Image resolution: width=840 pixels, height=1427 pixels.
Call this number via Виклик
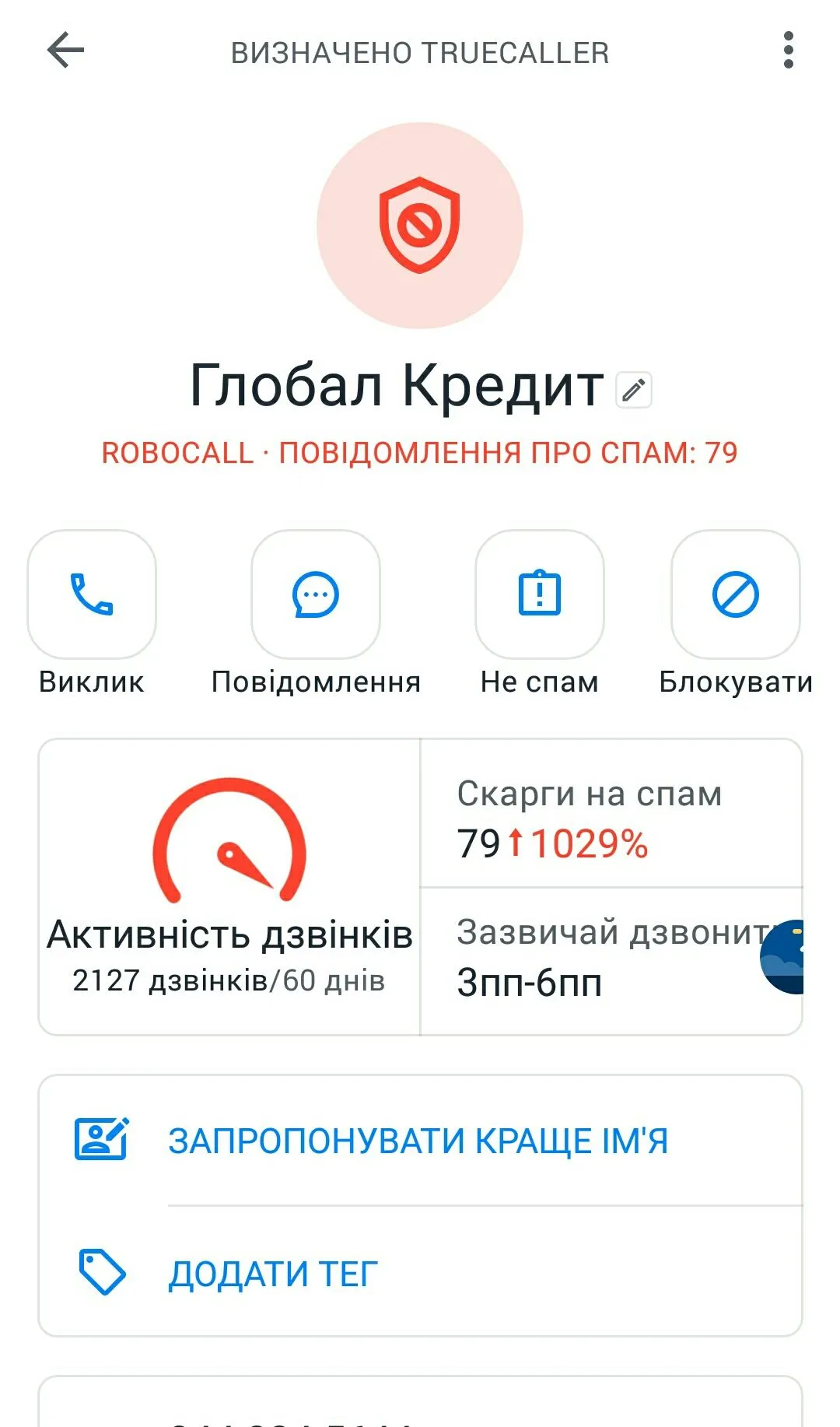point(92,594)
